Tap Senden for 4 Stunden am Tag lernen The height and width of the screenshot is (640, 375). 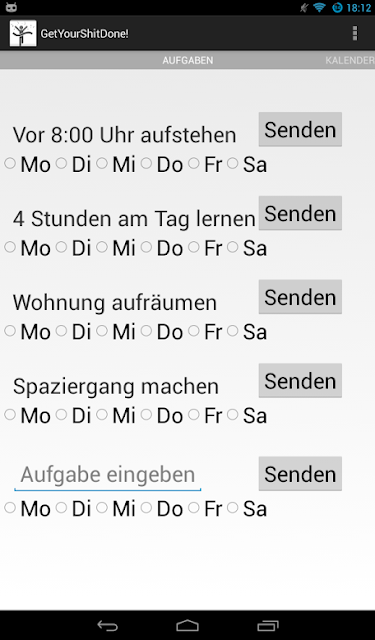[300, 213]
